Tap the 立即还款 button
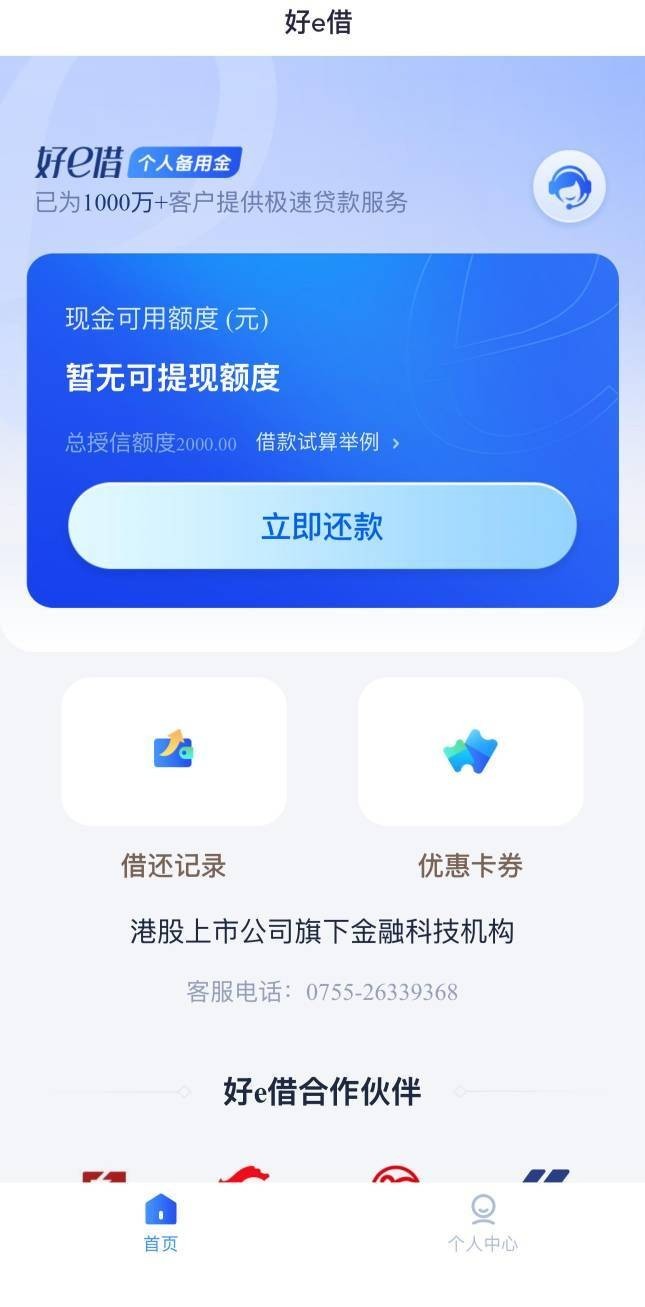Viewport: 645px width, 1307px height. click(x=322, y=527)
